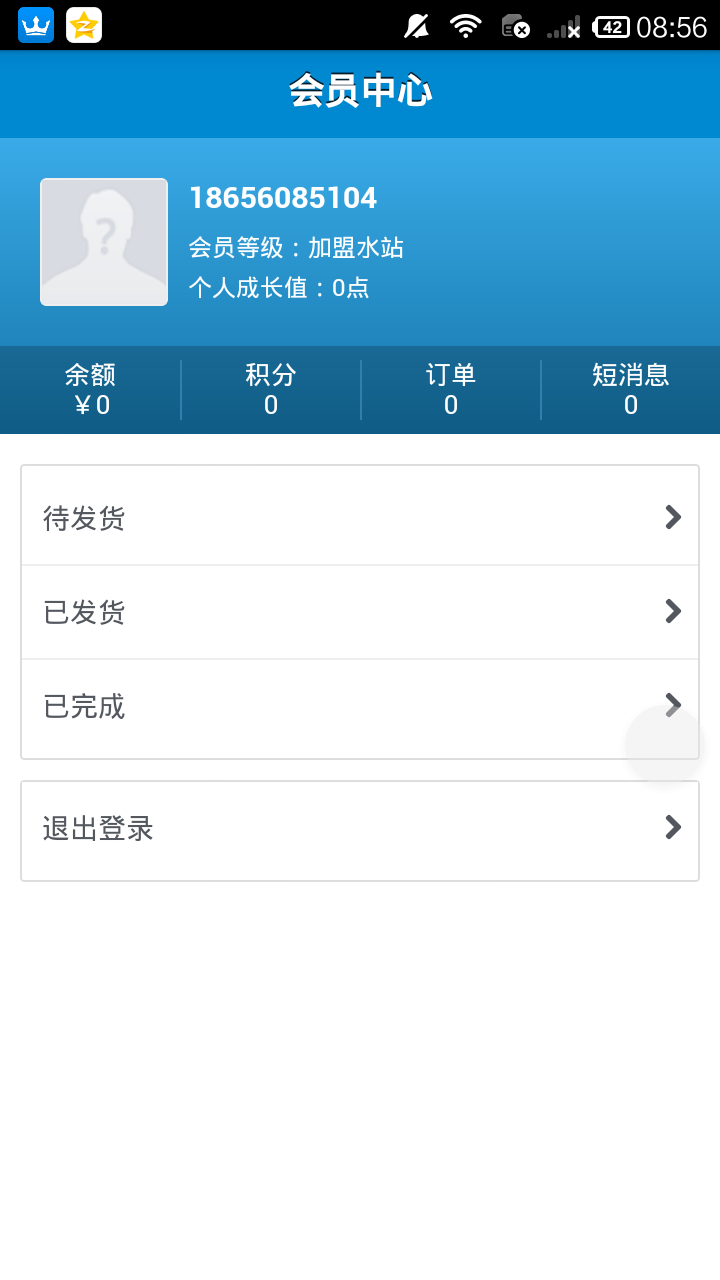This screenshot has width=720, height=1280.
Task: View 余额 balance details
Action: tap(90, 390)
